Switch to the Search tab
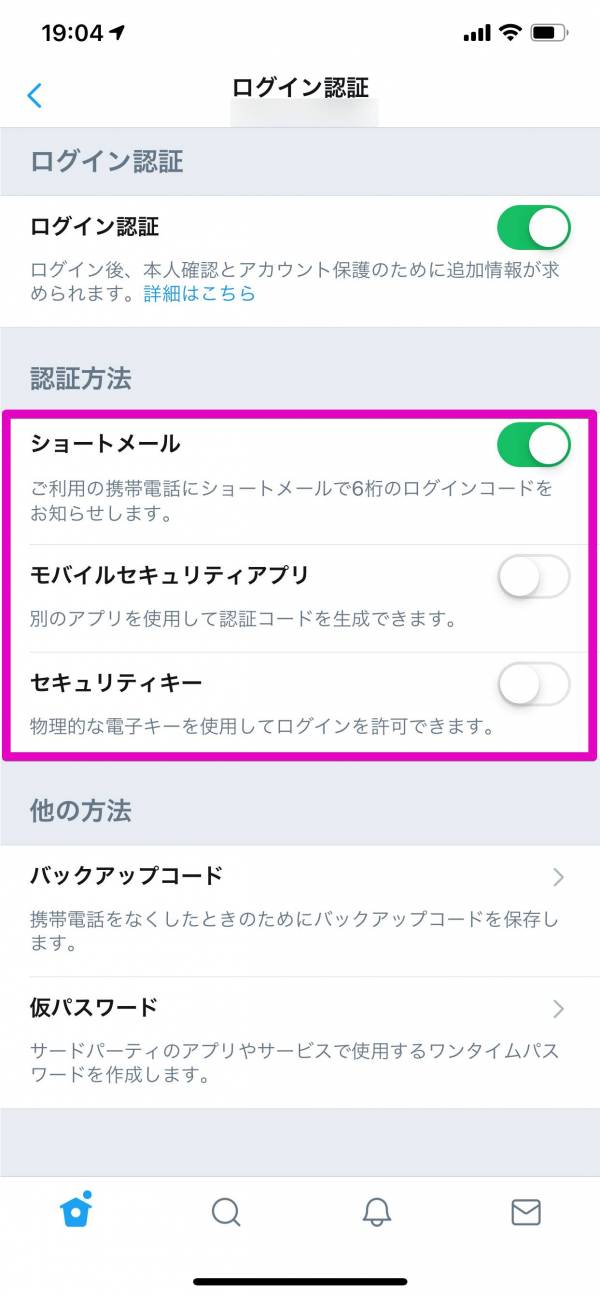The image size is (600, 1297). click(226, 1212)
